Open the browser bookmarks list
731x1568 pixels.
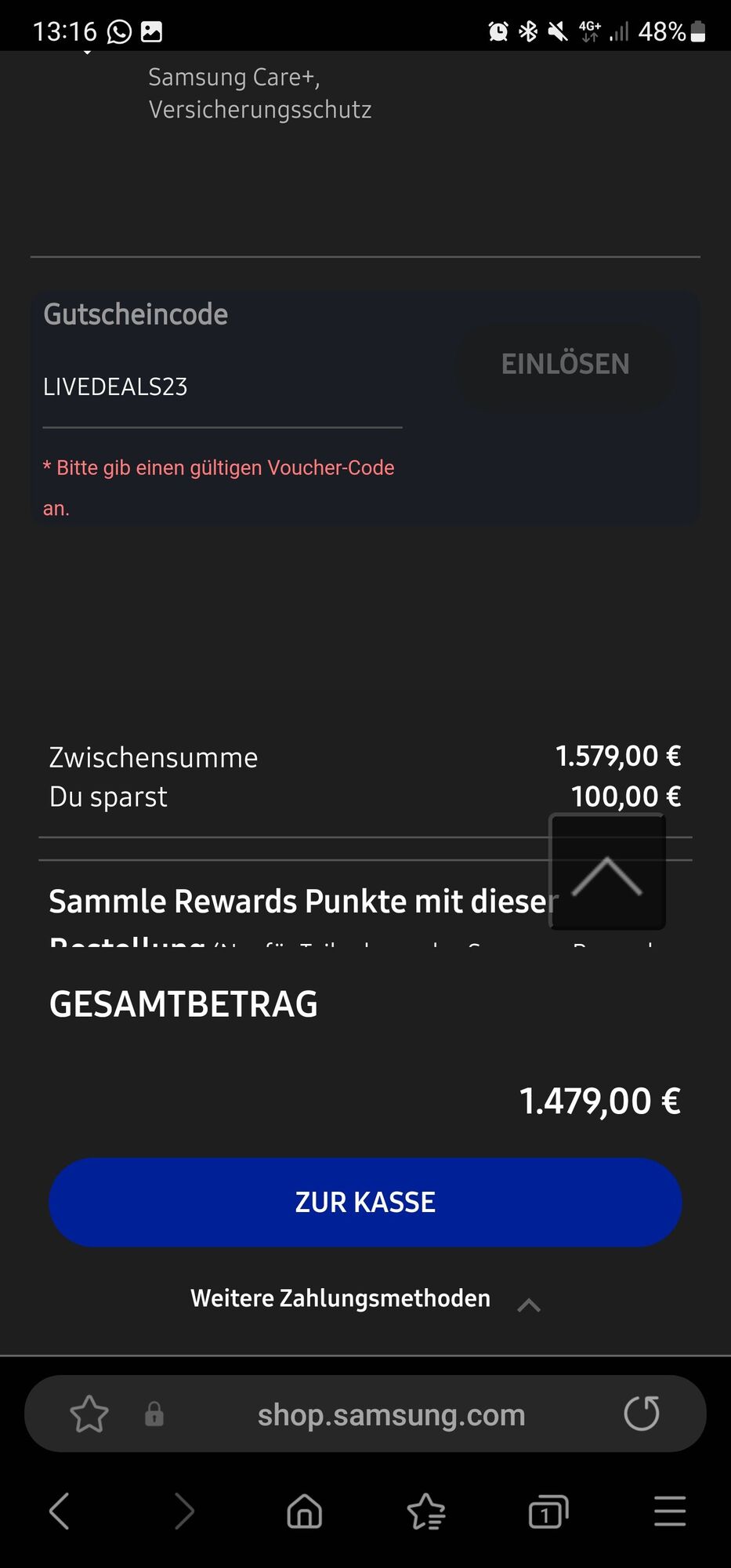[x=426, y=1511]
